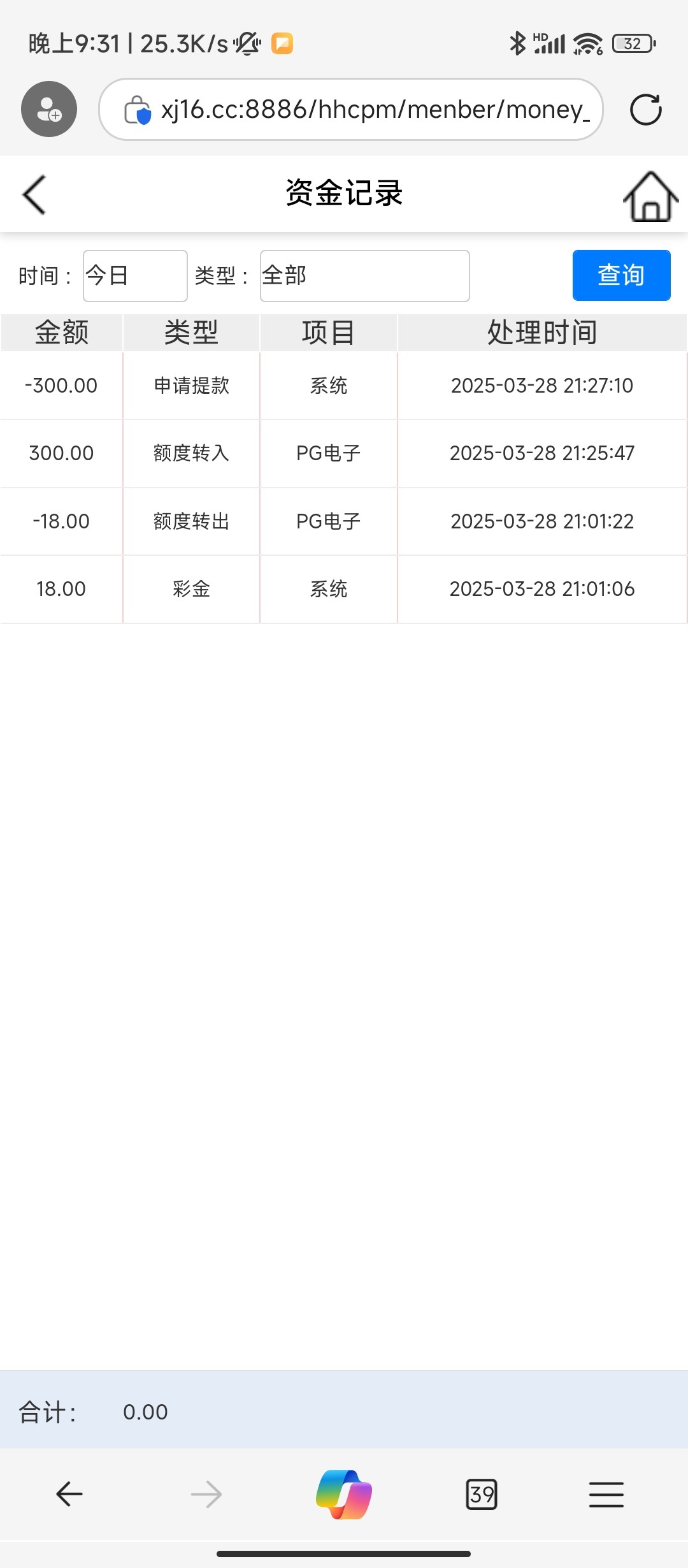Screen dimensions: 688x1568
Task: View the 39 open tabs
Action: [482, 1494]
